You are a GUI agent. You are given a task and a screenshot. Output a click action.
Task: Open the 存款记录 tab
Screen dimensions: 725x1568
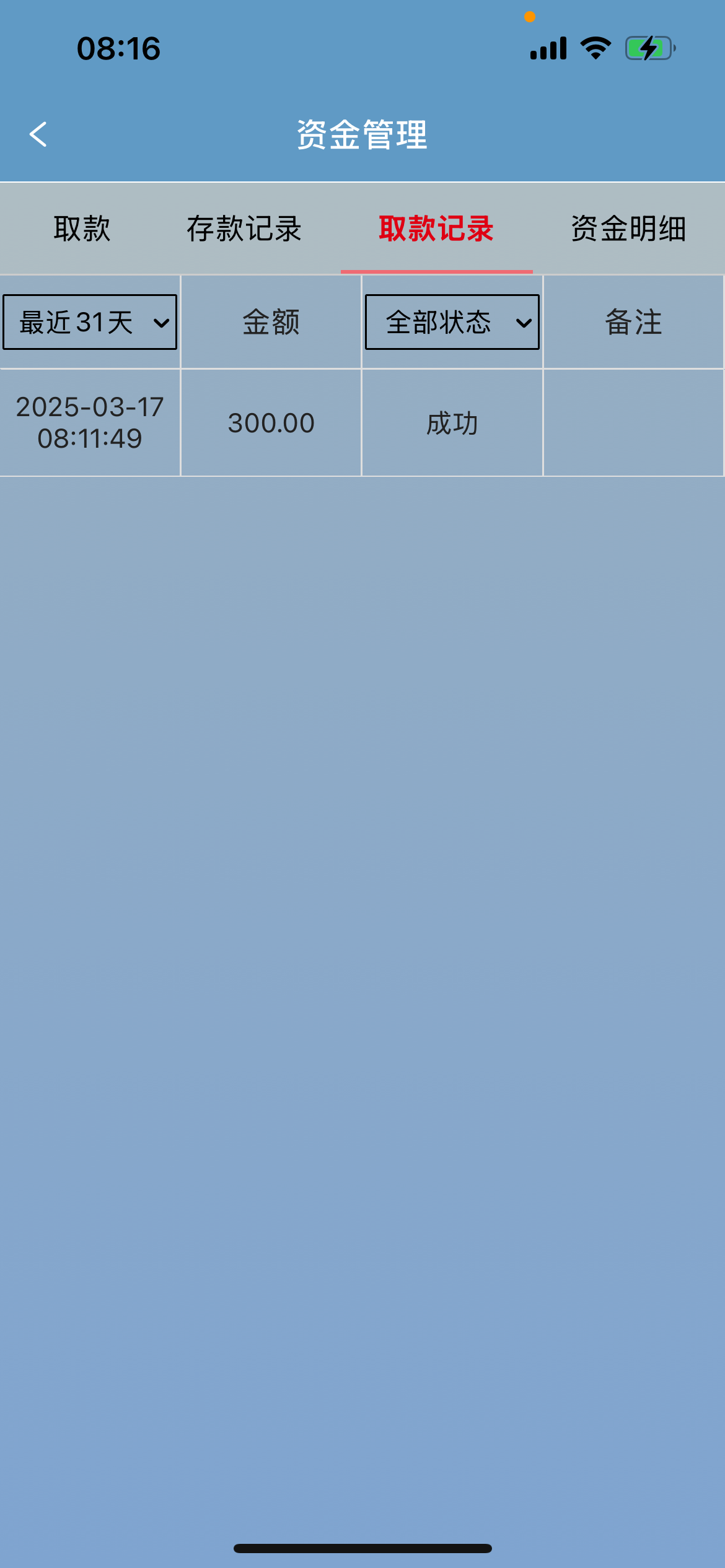click(244, 229)
